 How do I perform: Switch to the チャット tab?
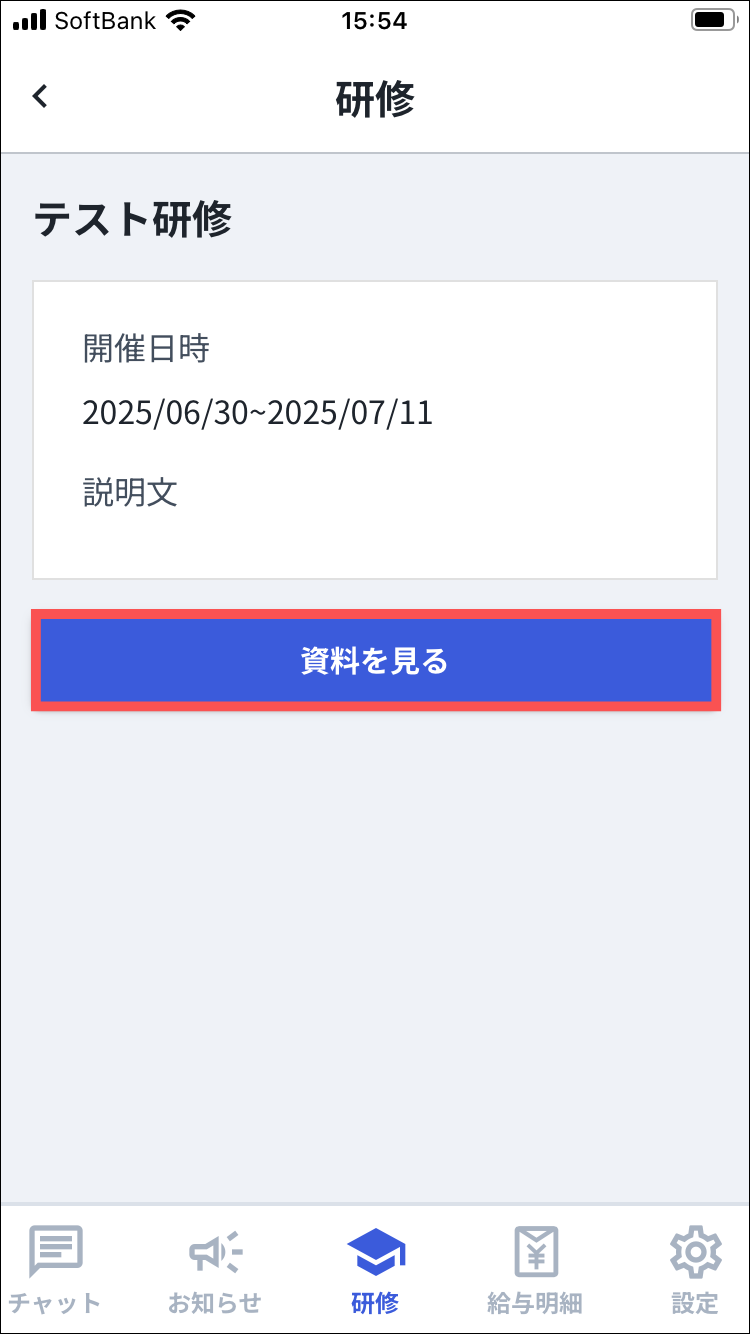coord(56,1270)
